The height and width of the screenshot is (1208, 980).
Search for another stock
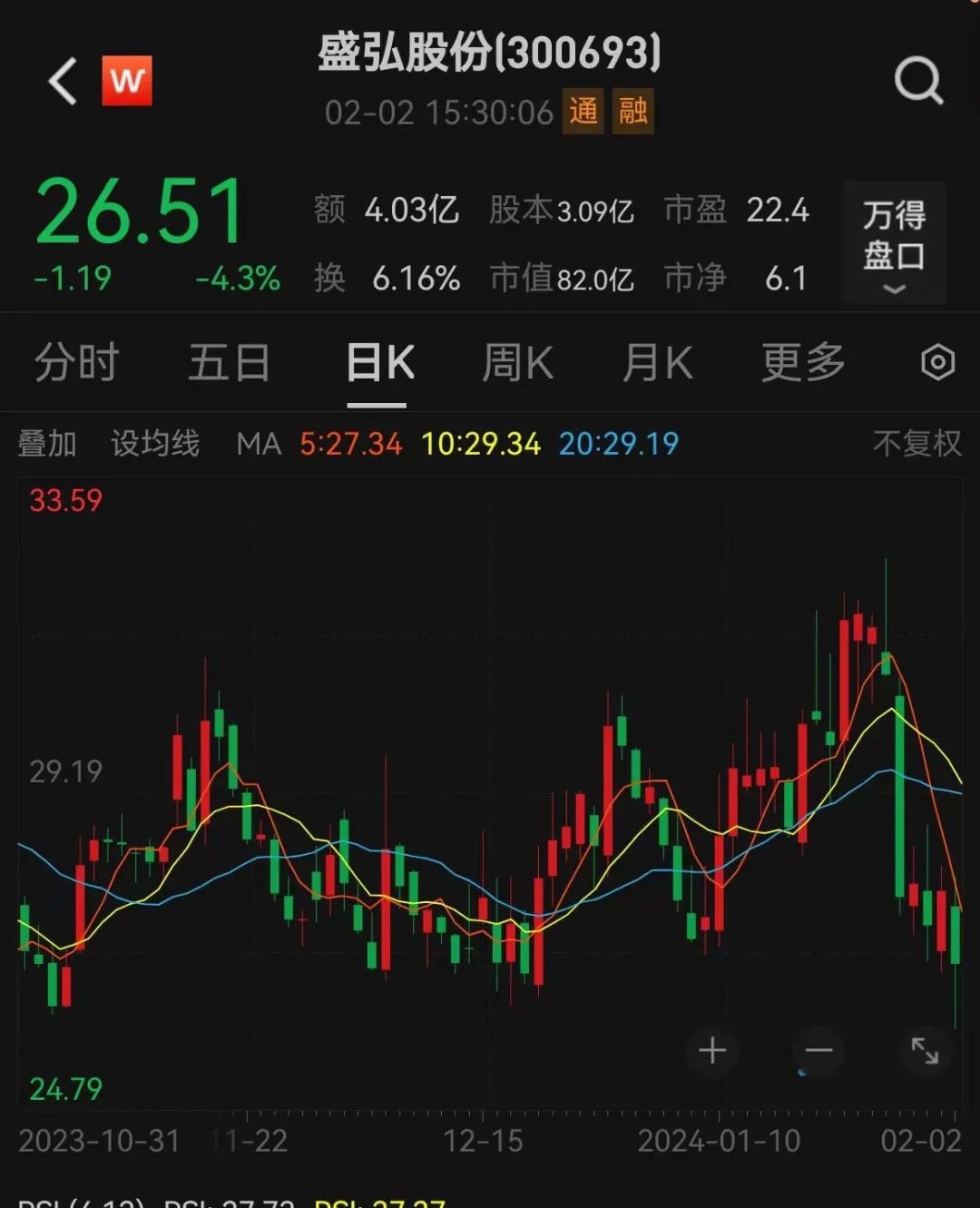tap(918, 82)
